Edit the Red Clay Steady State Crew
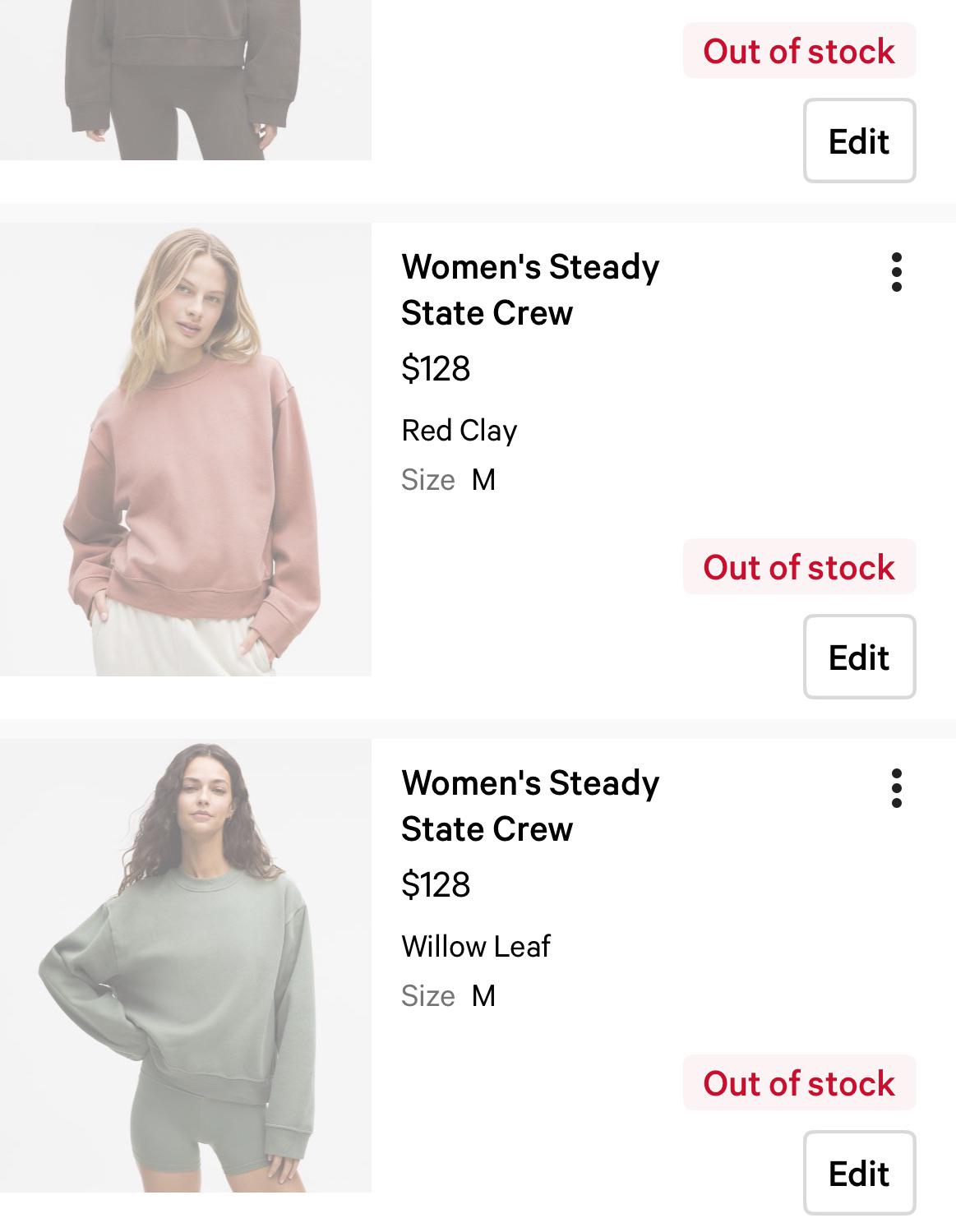This screenshot has height=1232, width=956. pos(859,657)
